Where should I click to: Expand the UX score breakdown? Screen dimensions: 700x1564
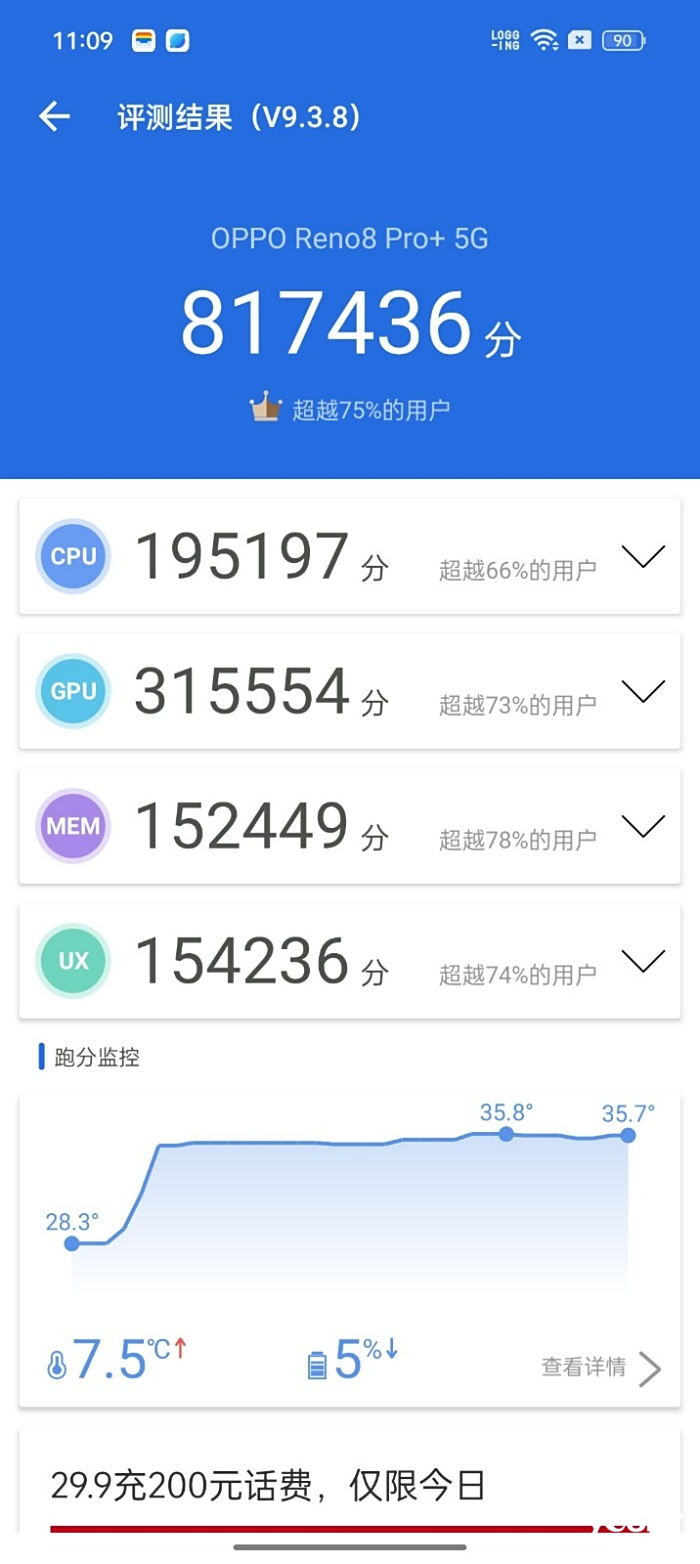click(x=642, y=960)
